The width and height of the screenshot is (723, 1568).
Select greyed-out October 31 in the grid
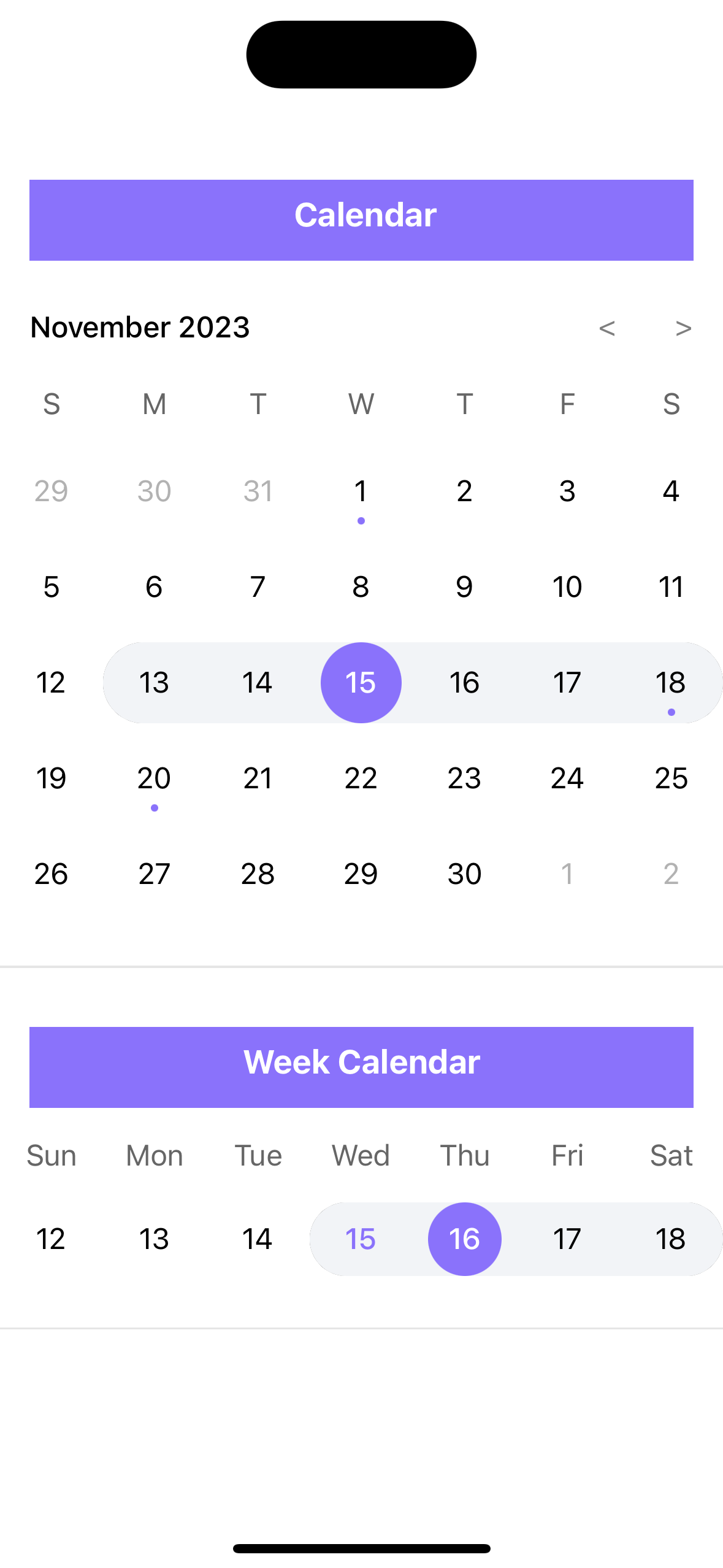click(258, 491)
